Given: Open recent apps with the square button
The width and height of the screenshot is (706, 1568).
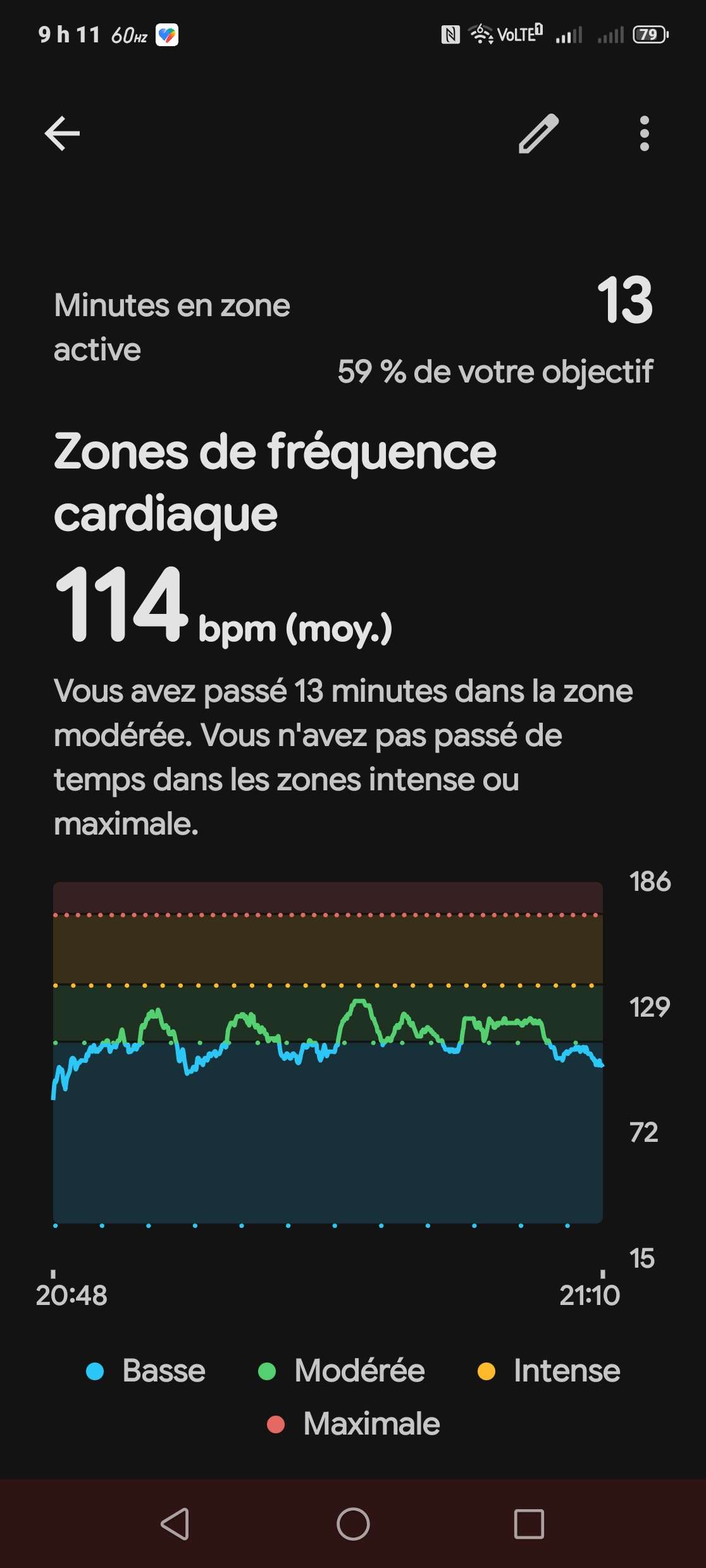Looking at the screenshot, I should 529,1524.
